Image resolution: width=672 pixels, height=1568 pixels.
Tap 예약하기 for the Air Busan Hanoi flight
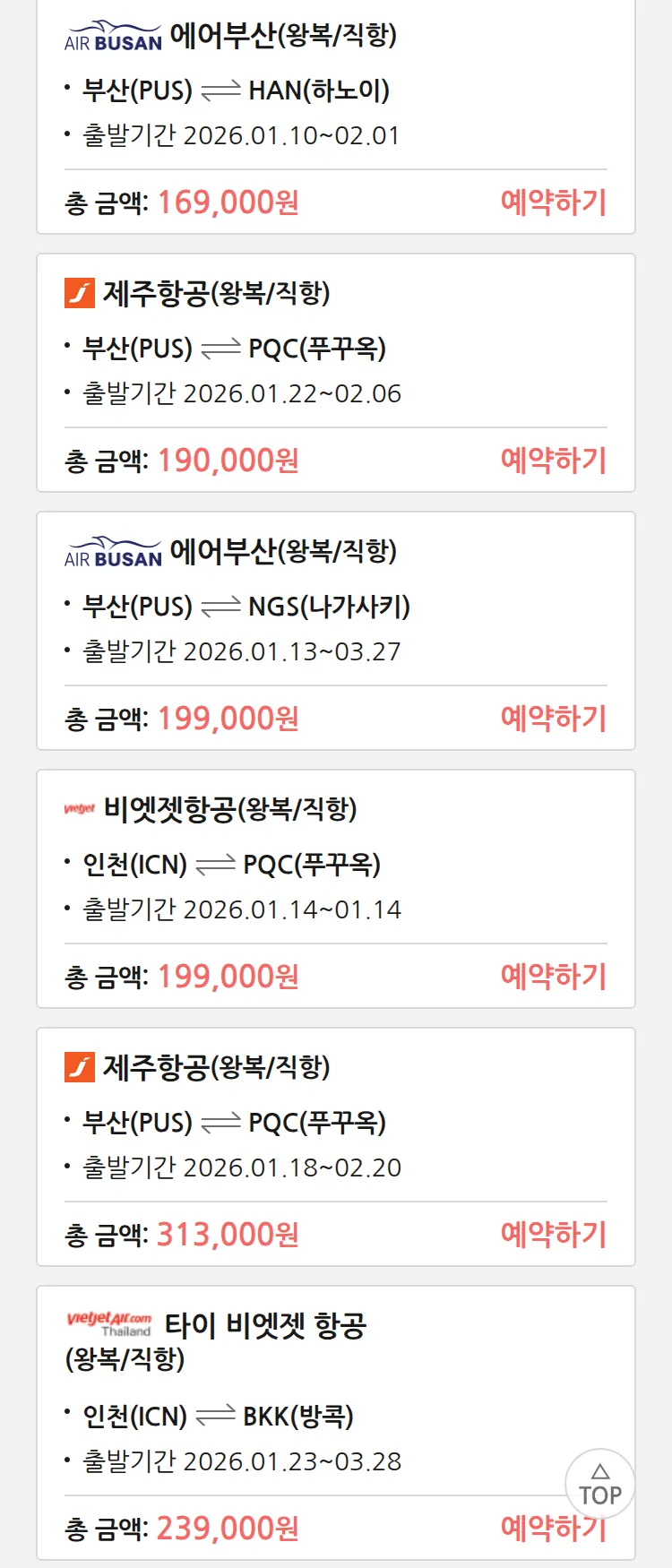coord(553,202)
